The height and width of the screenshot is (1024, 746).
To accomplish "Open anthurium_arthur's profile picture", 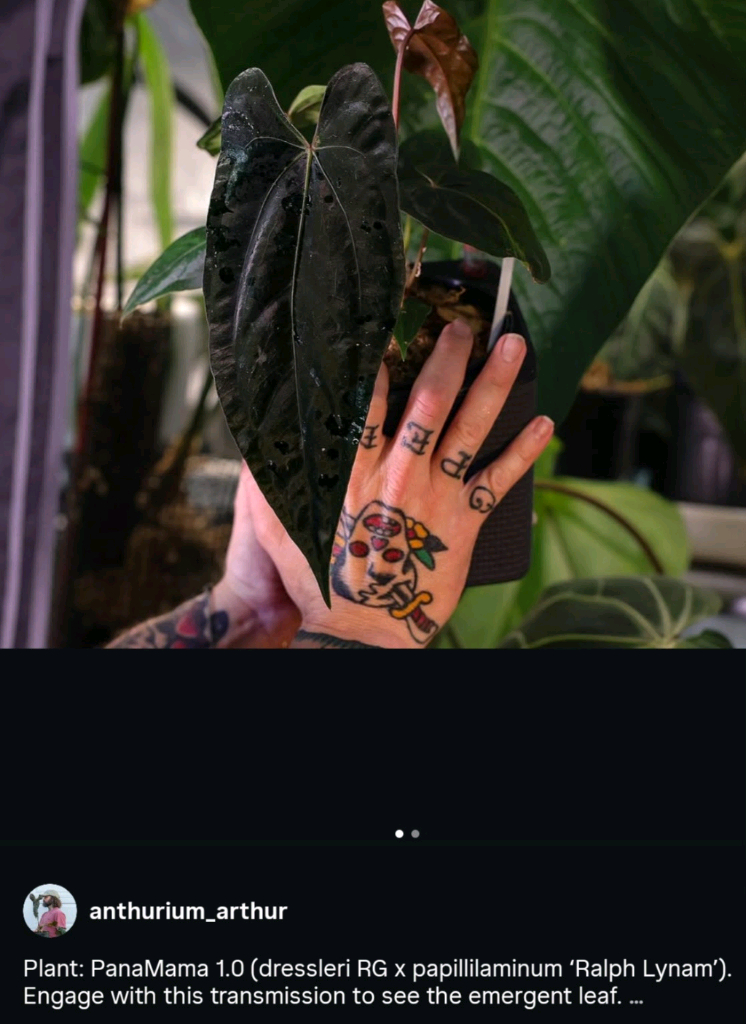I will coord(50,910).
